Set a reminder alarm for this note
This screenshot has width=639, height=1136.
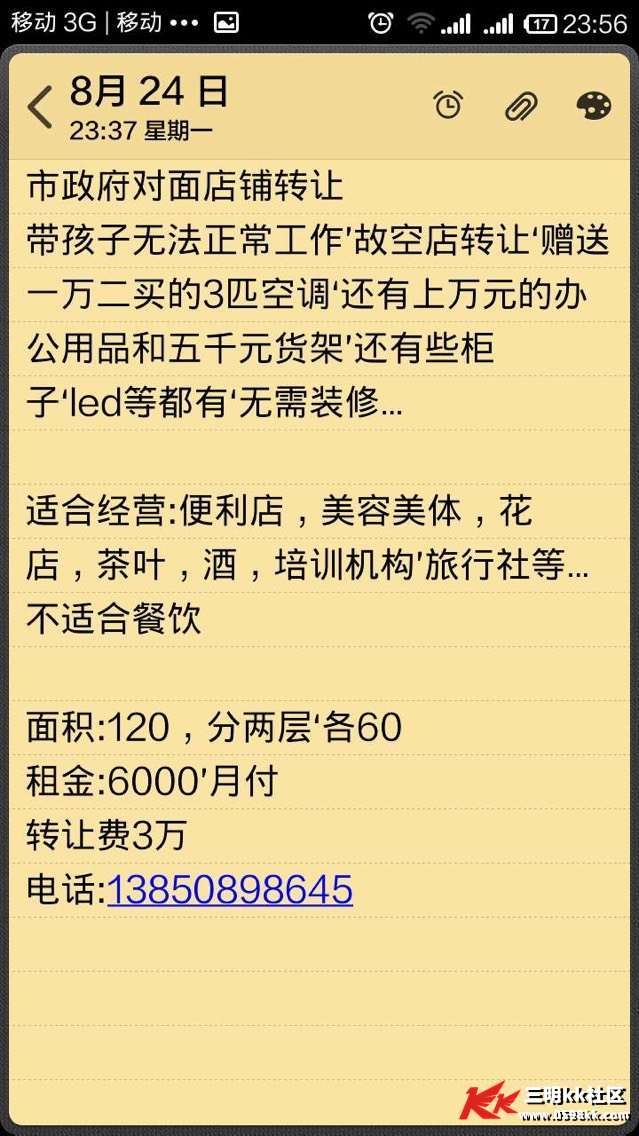[x=448, y=105]
